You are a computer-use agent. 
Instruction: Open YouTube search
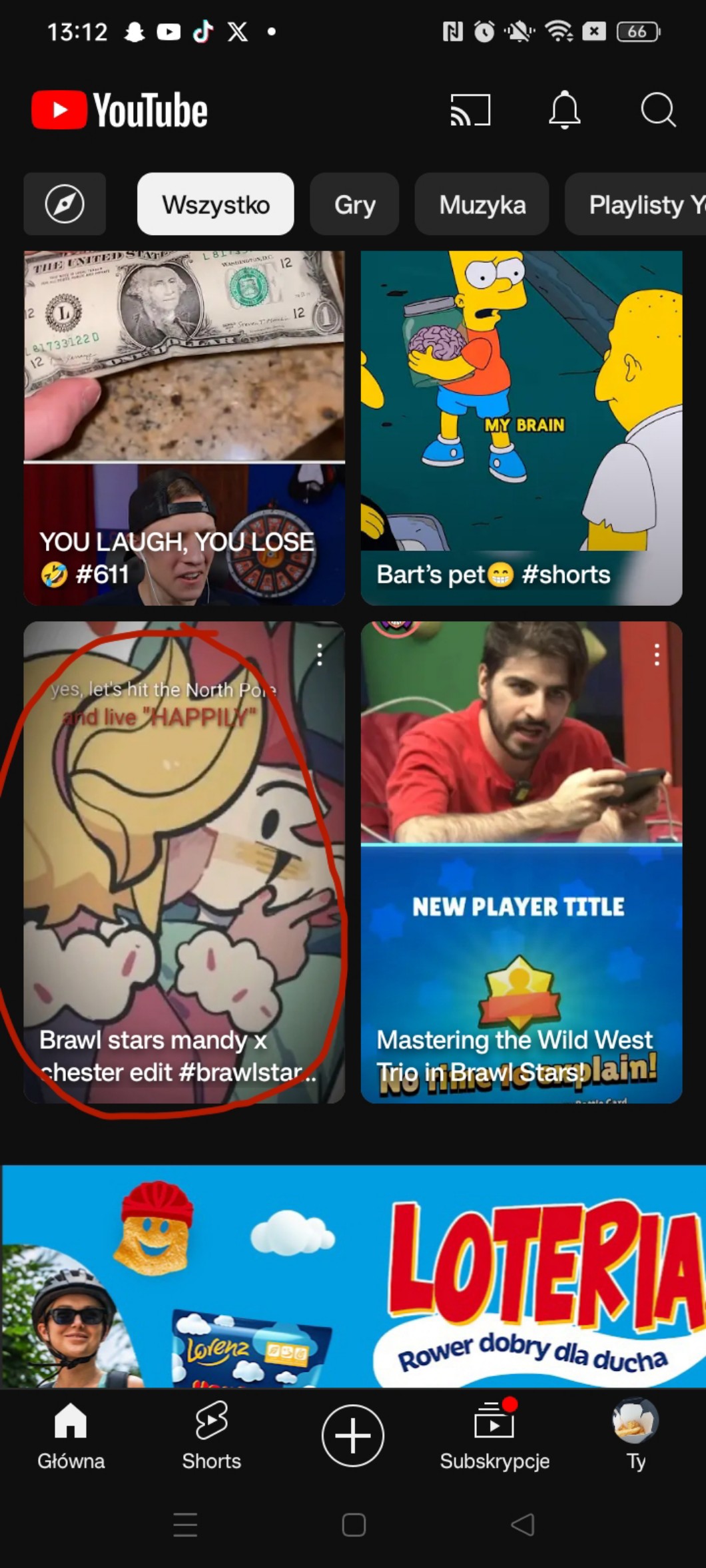point(658,110)
